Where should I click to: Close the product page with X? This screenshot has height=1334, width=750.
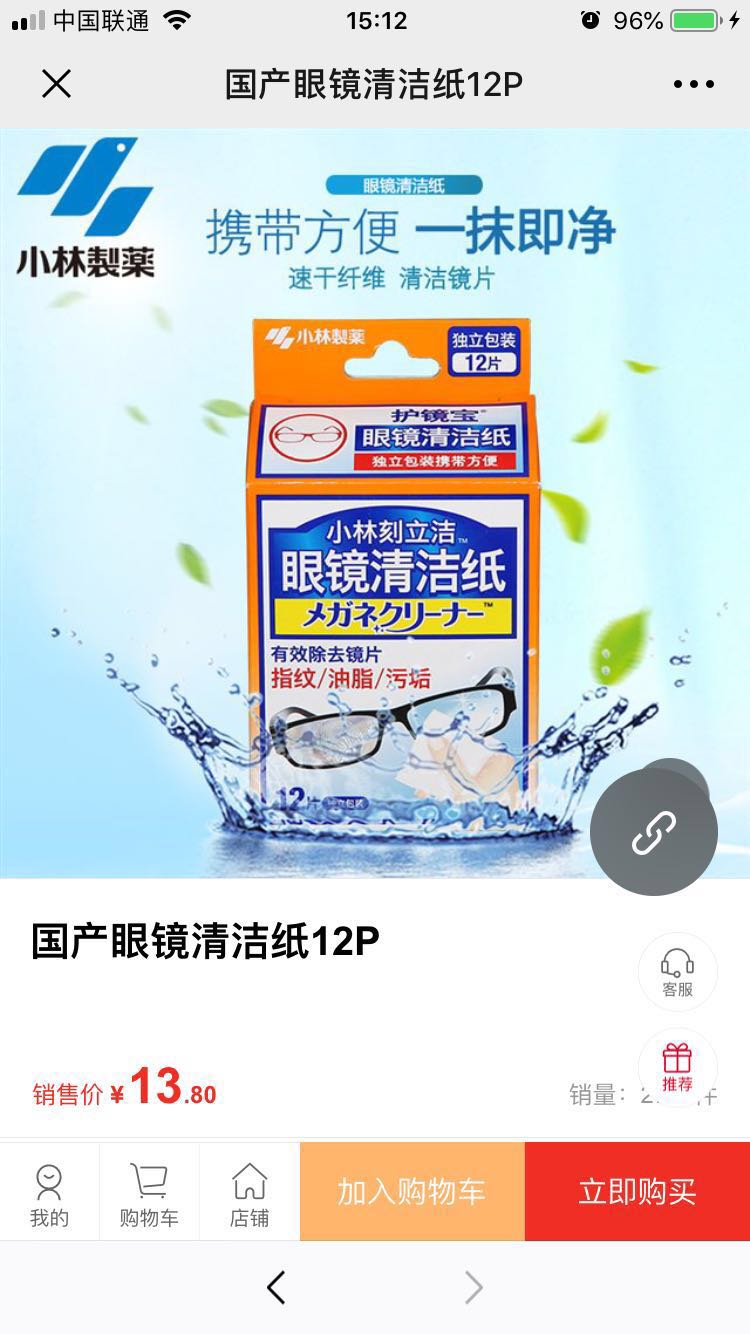57,85
